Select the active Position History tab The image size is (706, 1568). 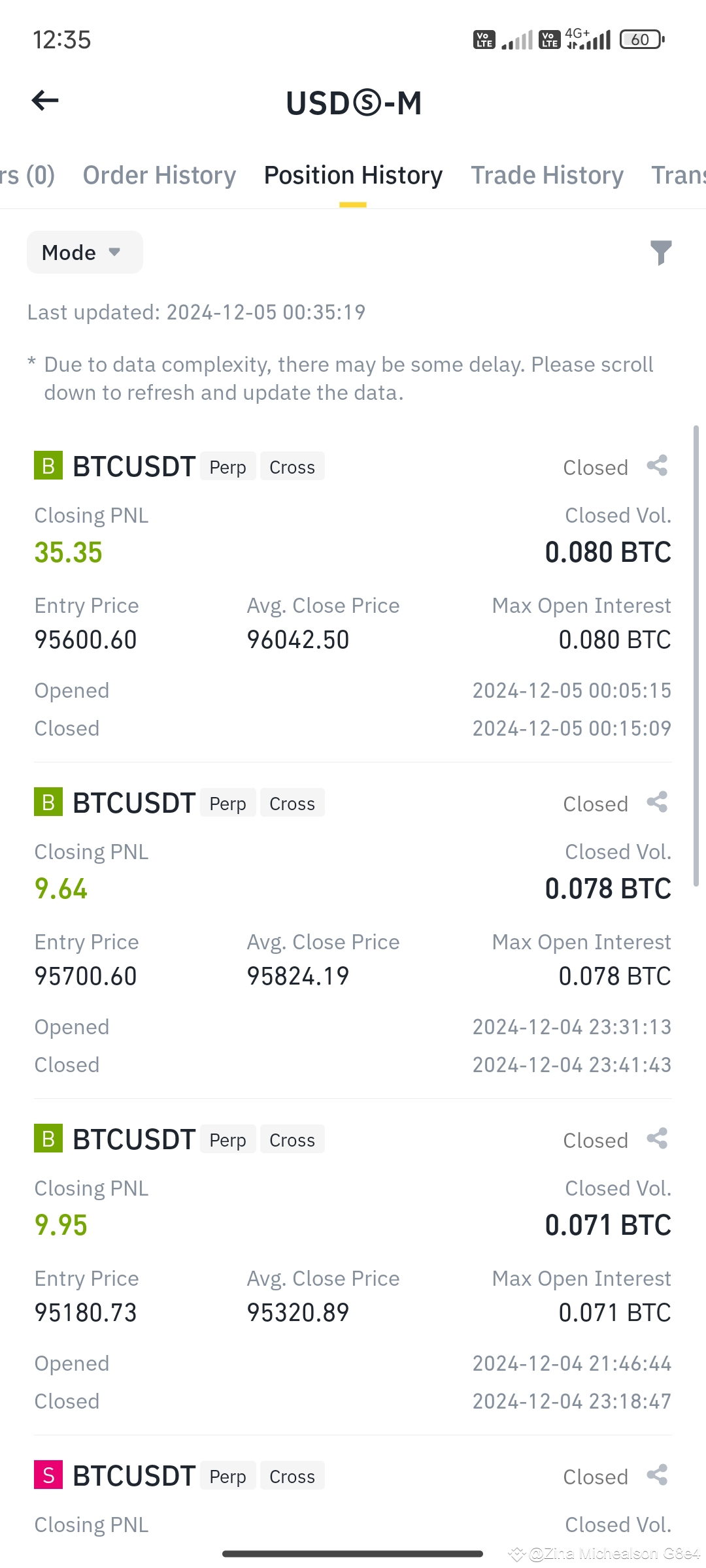point(352,174)
